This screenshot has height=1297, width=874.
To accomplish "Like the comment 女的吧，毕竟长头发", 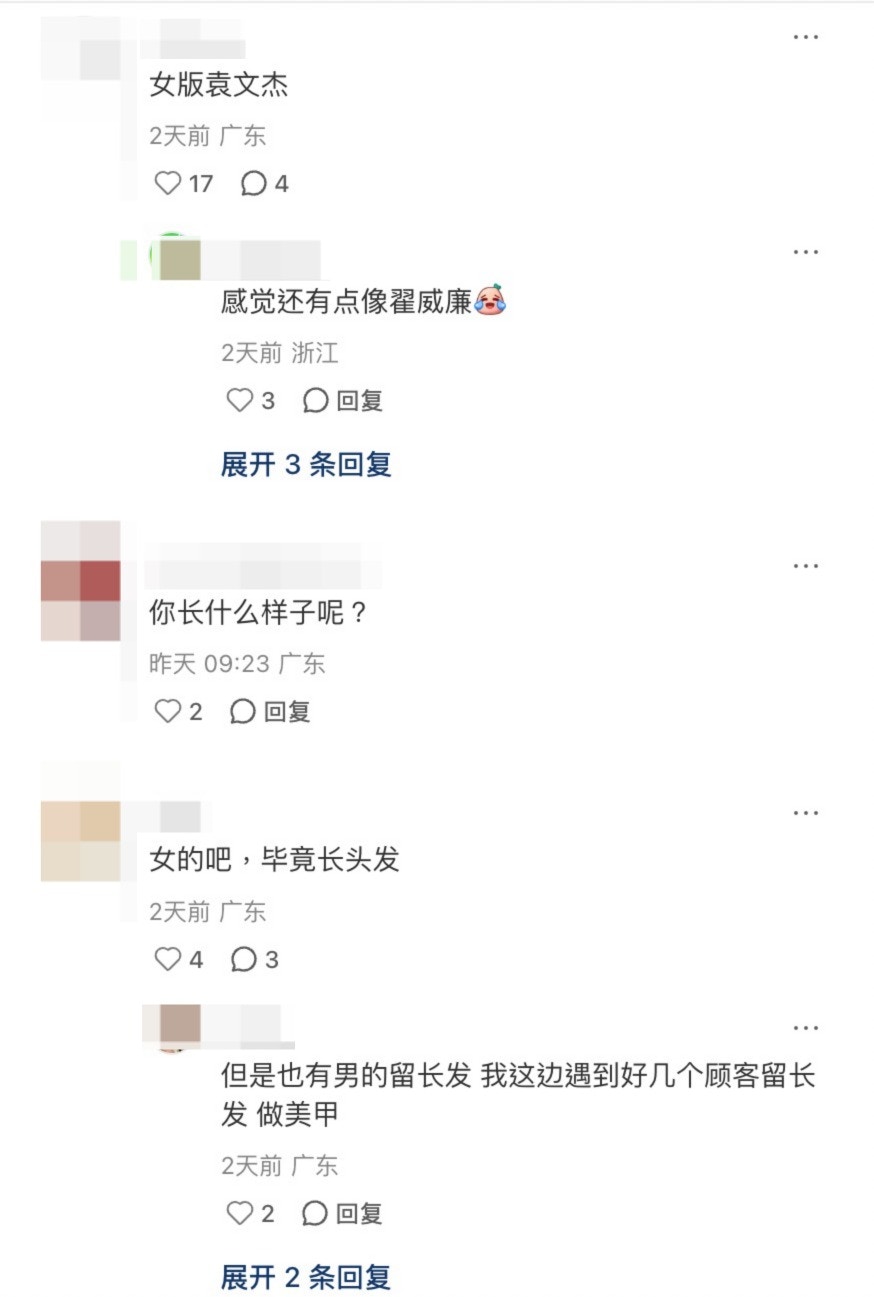I will pyautogui.click(x=167, y=960).
